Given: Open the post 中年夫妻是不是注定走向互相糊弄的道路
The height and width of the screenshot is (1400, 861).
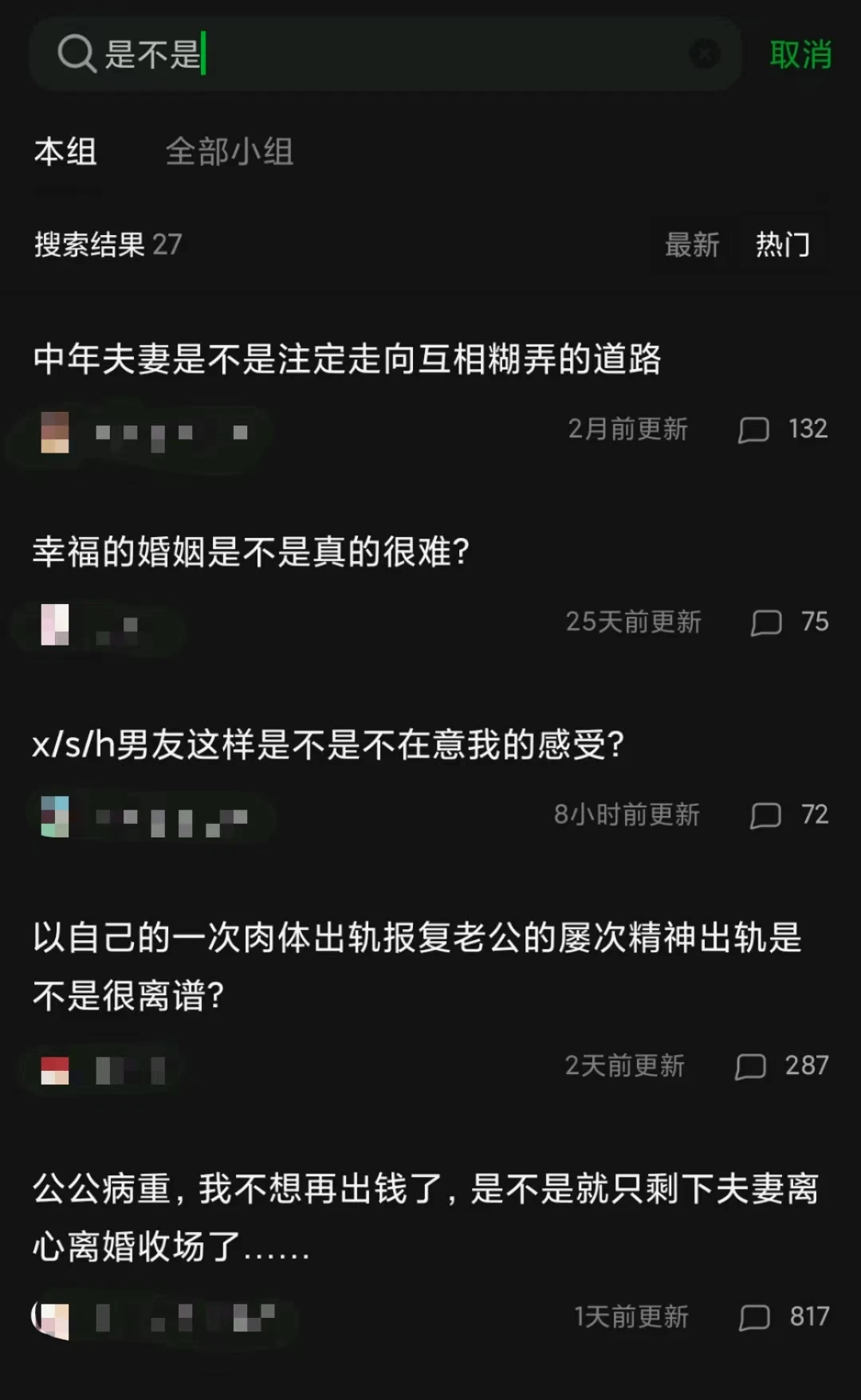Looking at the screenshot, I should pyautogui.click(x=347, y=359).
